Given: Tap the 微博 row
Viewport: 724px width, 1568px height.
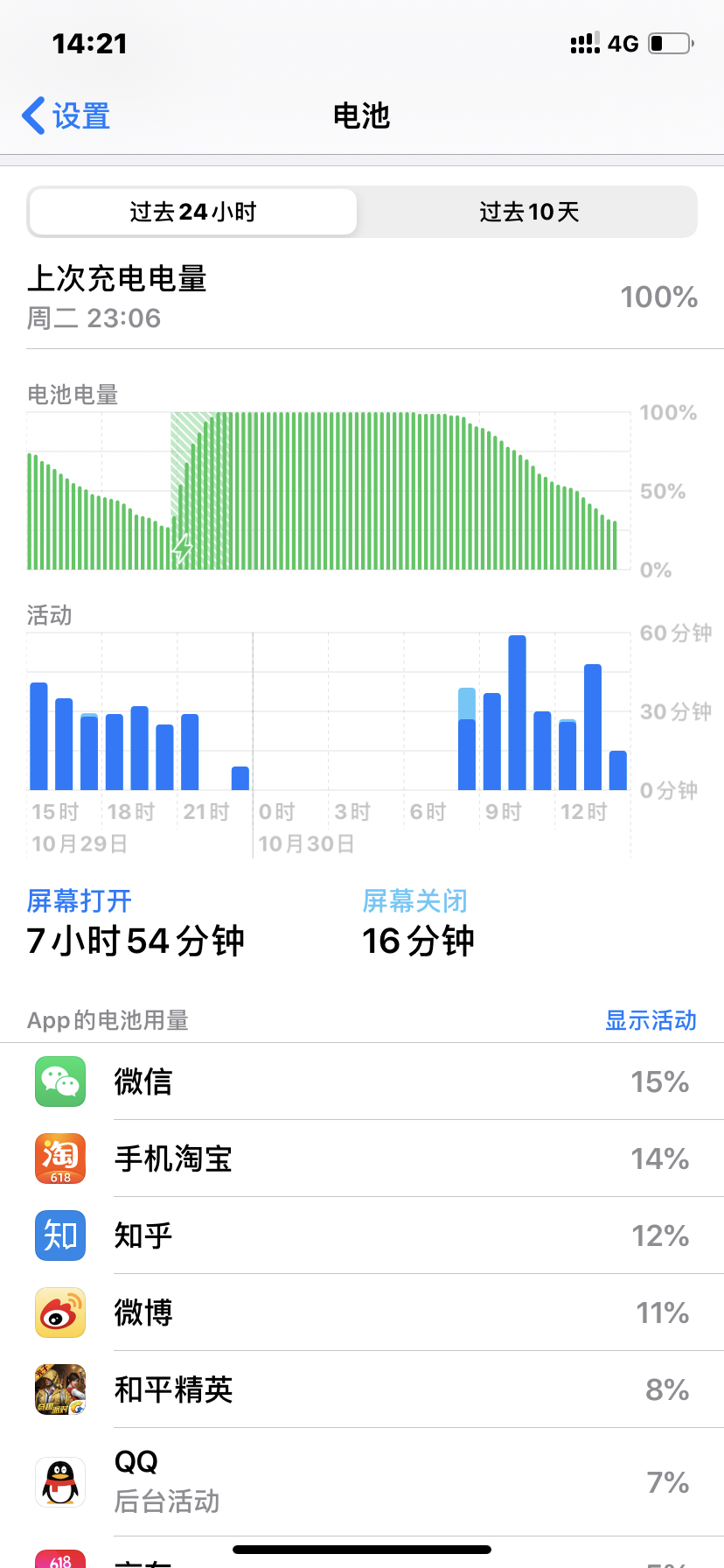Looking at the screenshot, I should 362,1312.
